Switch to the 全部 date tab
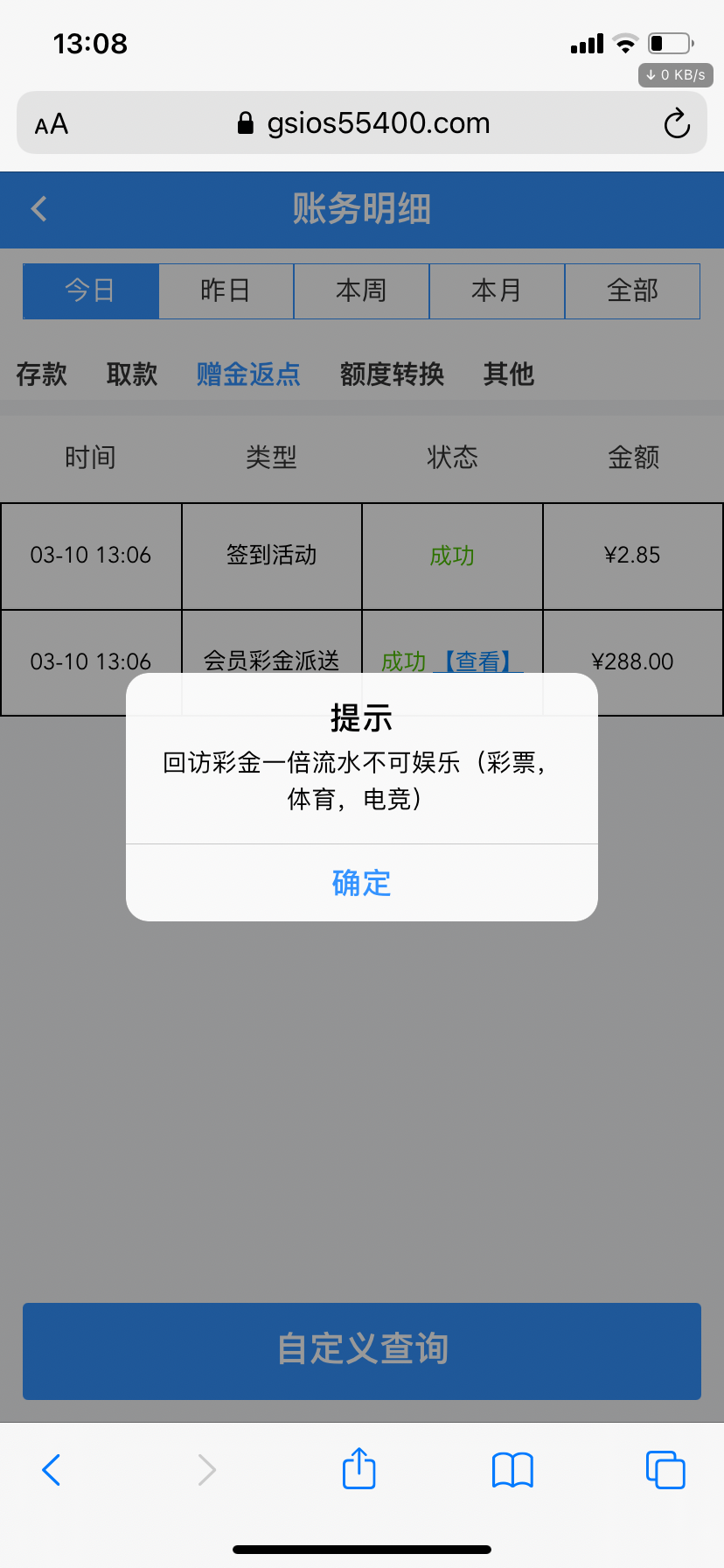The image size is (724, 1568). pyautogui.click(x=632, y=290)
